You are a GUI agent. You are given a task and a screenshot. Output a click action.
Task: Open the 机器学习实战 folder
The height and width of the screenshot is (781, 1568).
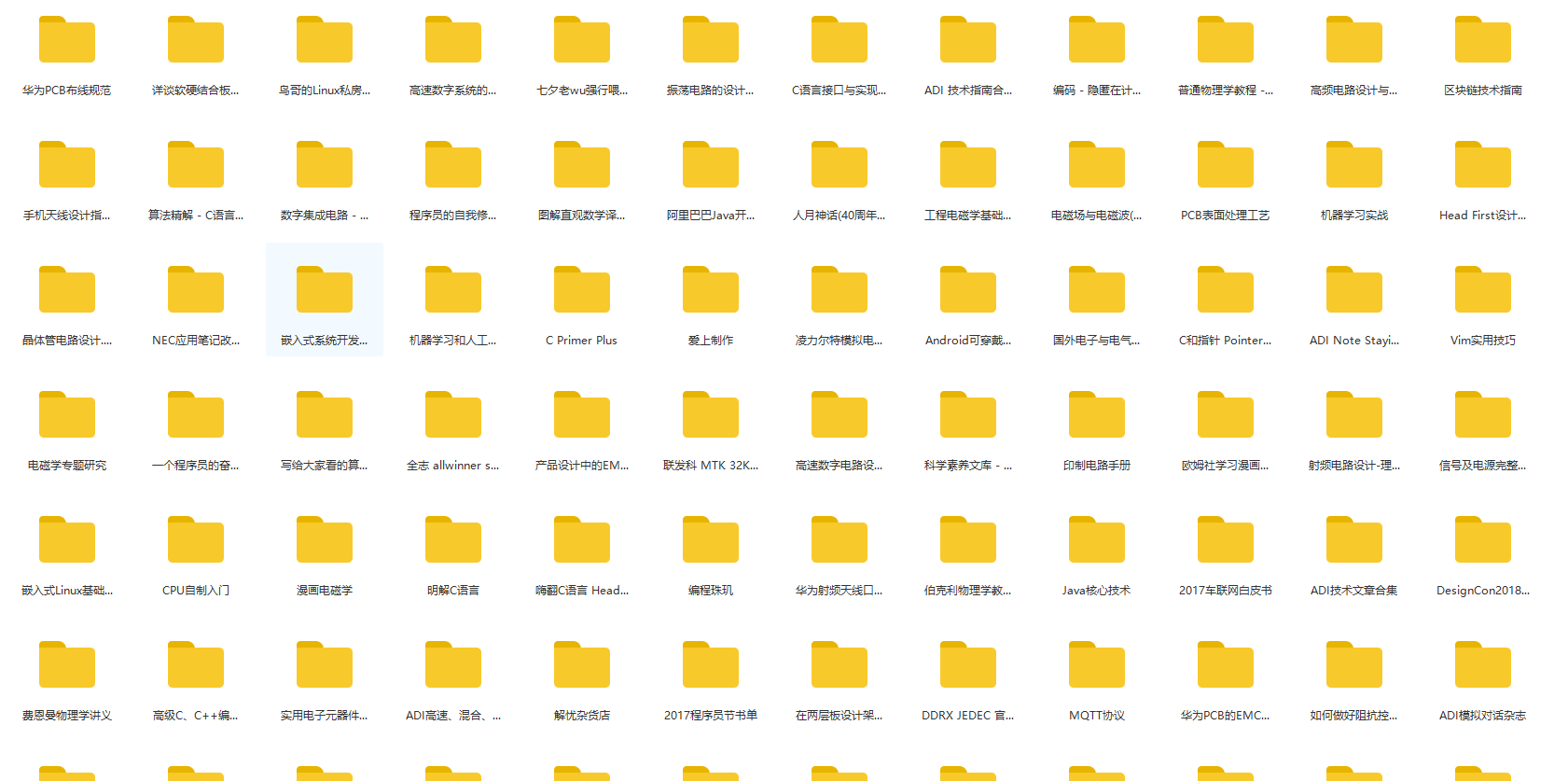coord(1354,167)
